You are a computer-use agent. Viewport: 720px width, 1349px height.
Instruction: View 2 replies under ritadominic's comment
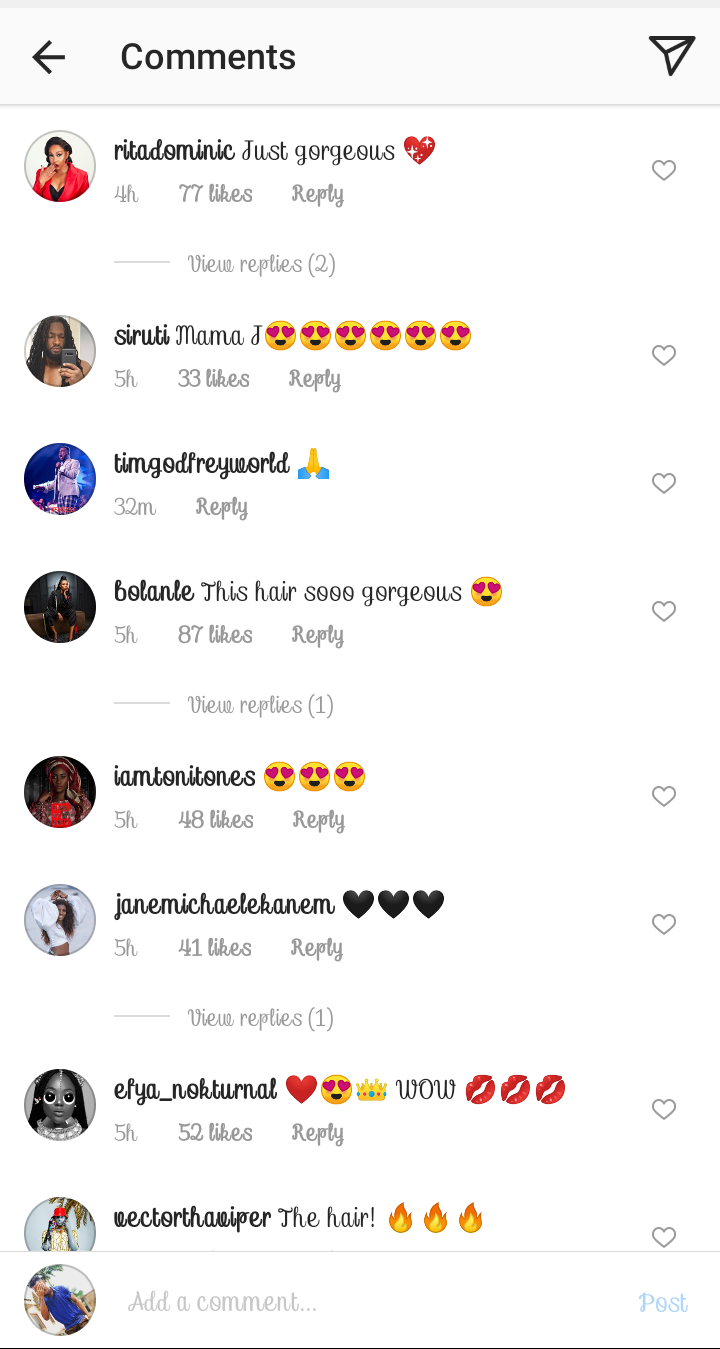[261, 264]
